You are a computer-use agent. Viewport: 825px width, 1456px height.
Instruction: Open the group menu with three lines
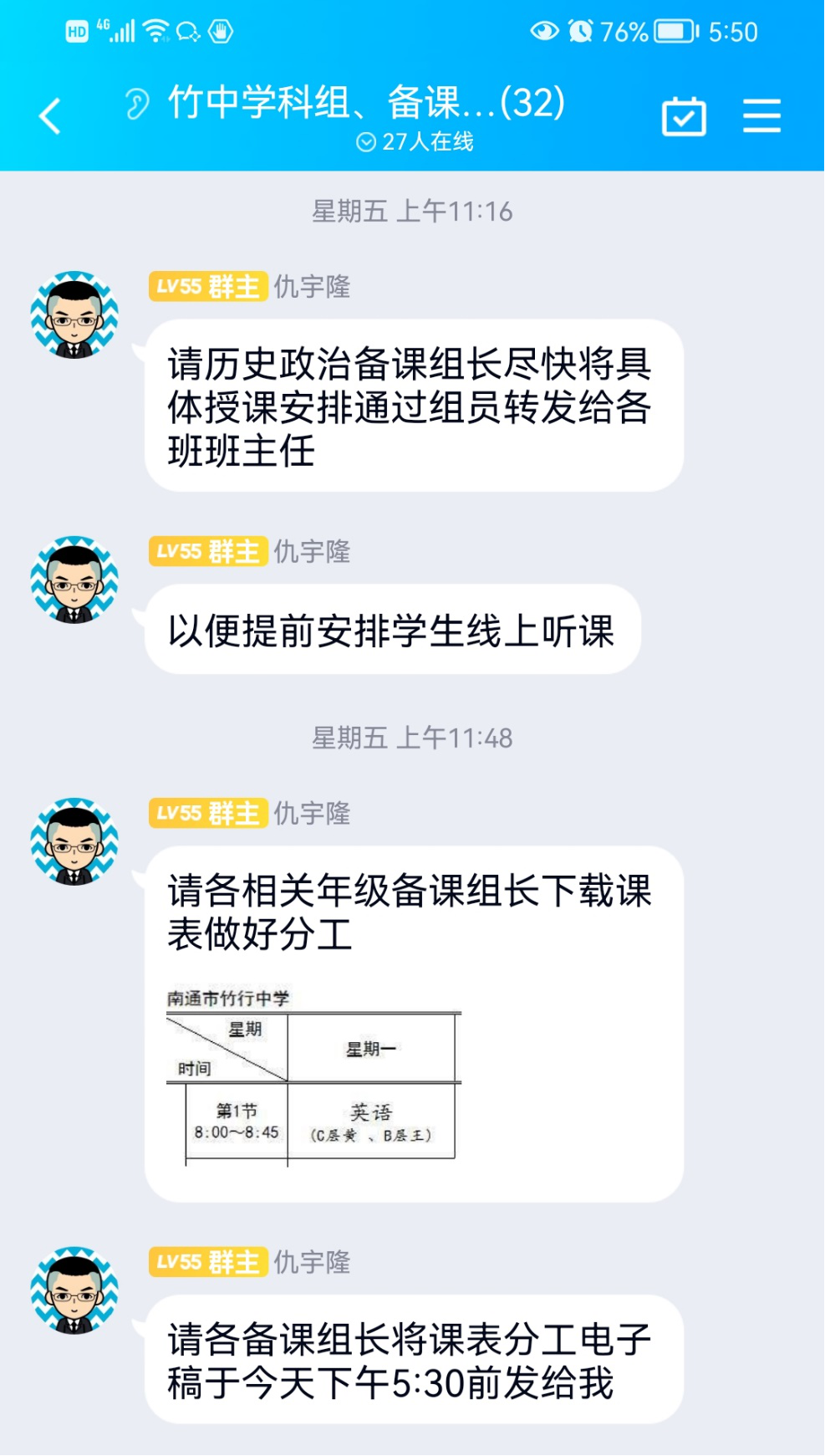pos(761,115)
